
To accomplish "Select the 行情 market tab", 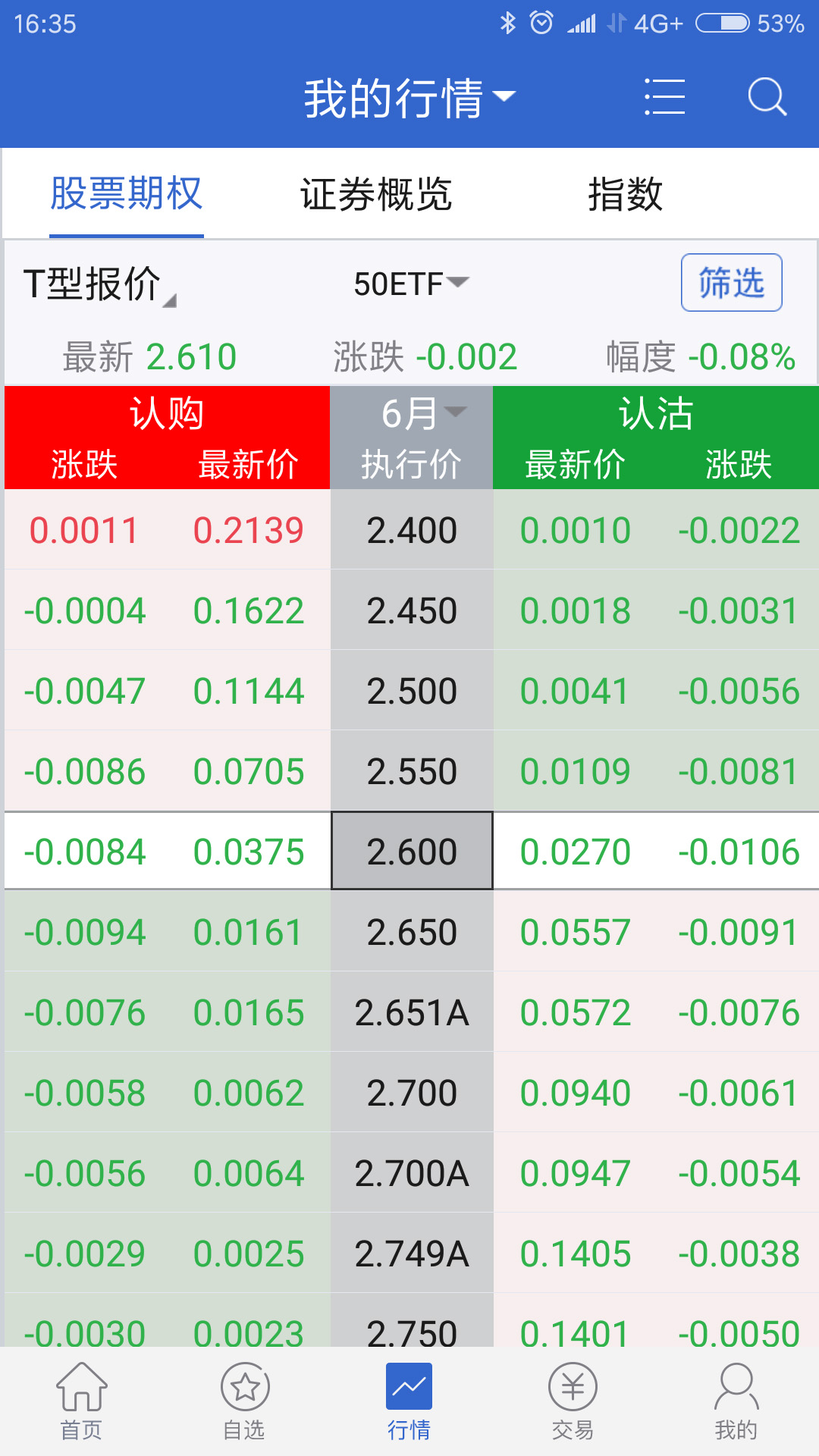I will click(x=409, y=1401).
